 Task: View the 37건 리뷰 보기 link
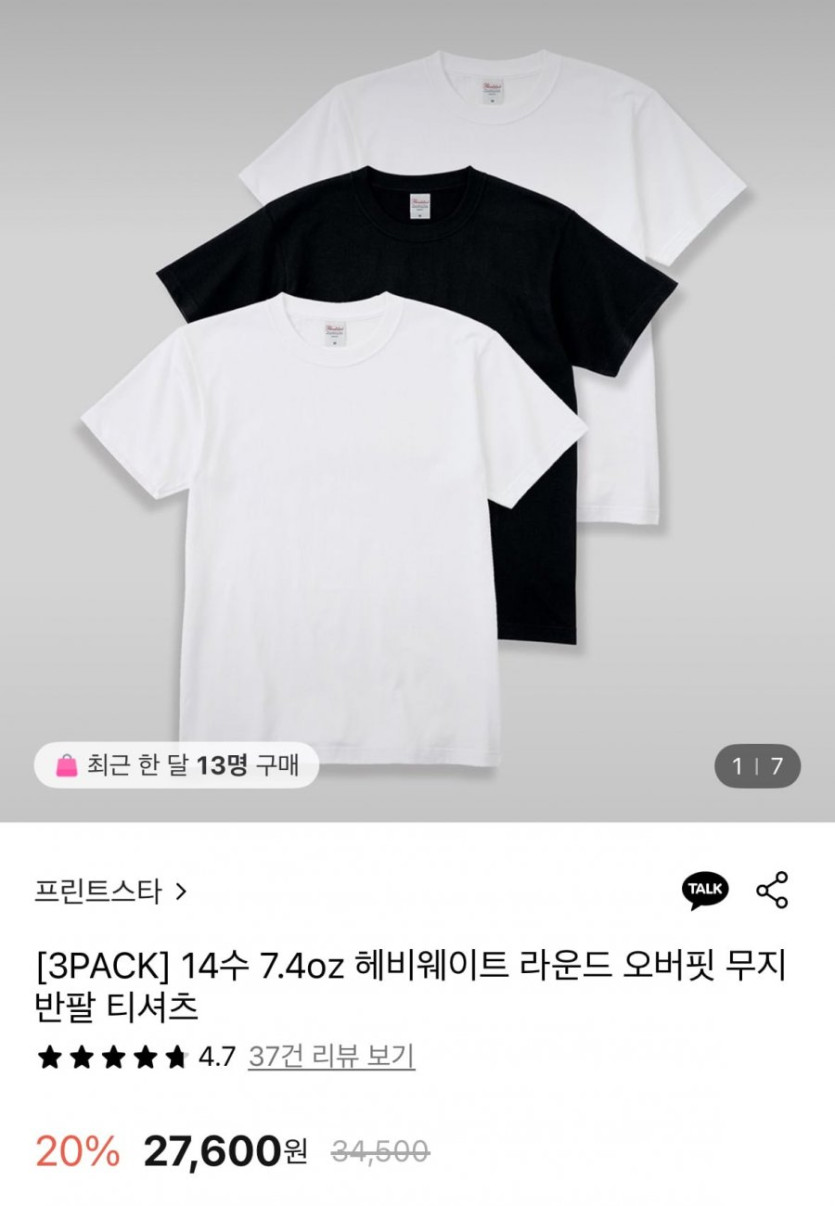[331, 1056]
